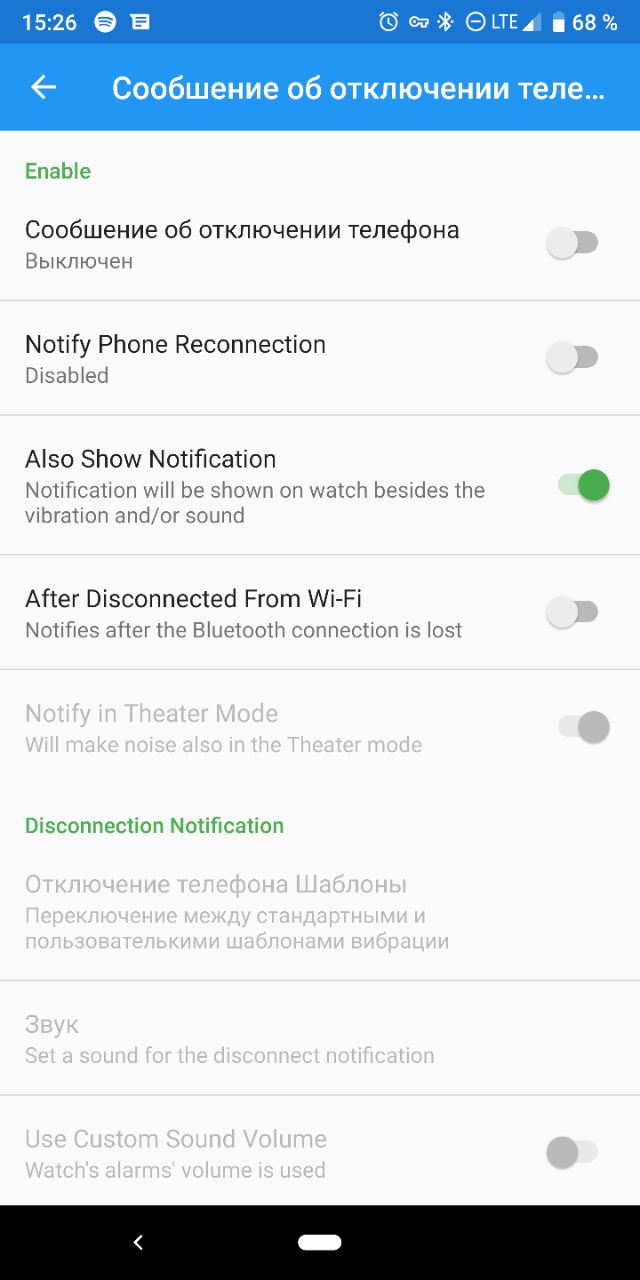Enable Сообщение об отключении телефона switch
This screenshot has width=640, height=1280.
[572, 243]
